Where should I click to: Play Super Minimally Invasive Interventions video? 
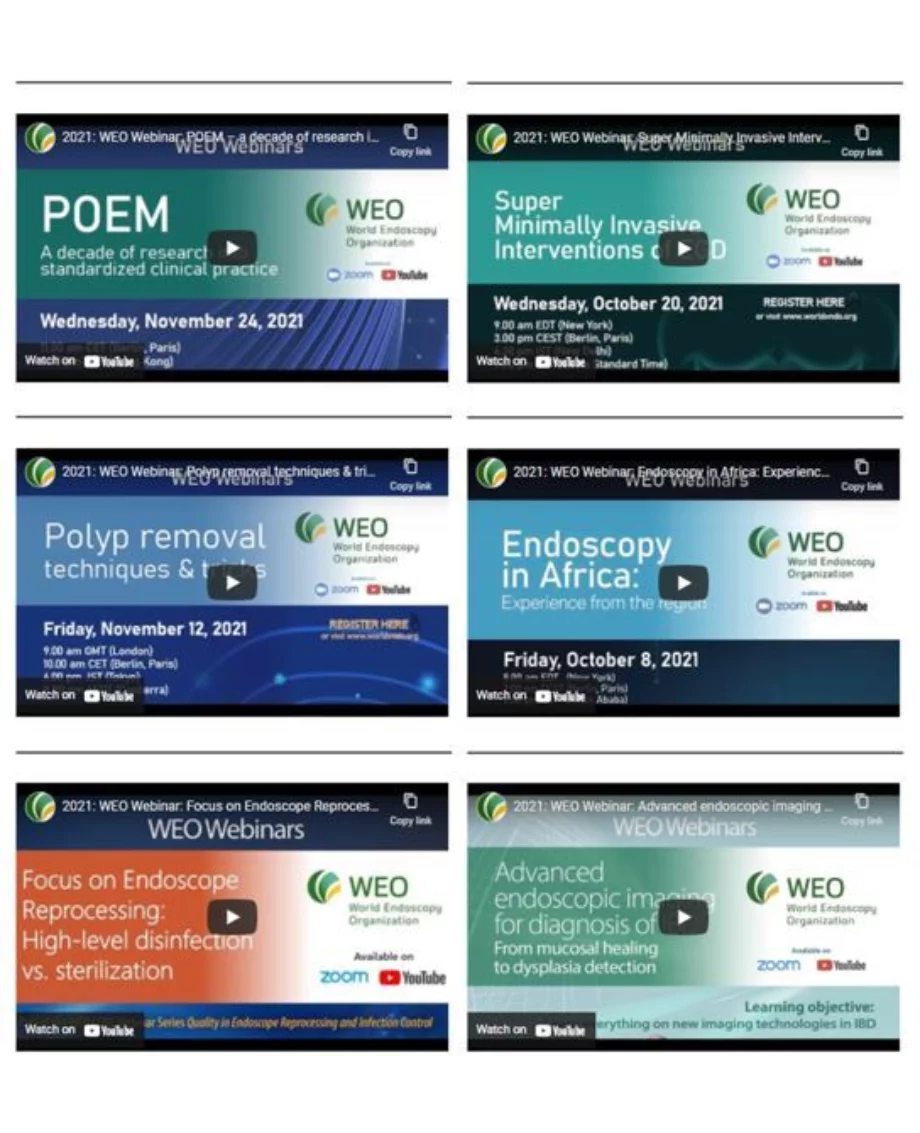click(x=683, y=248)
